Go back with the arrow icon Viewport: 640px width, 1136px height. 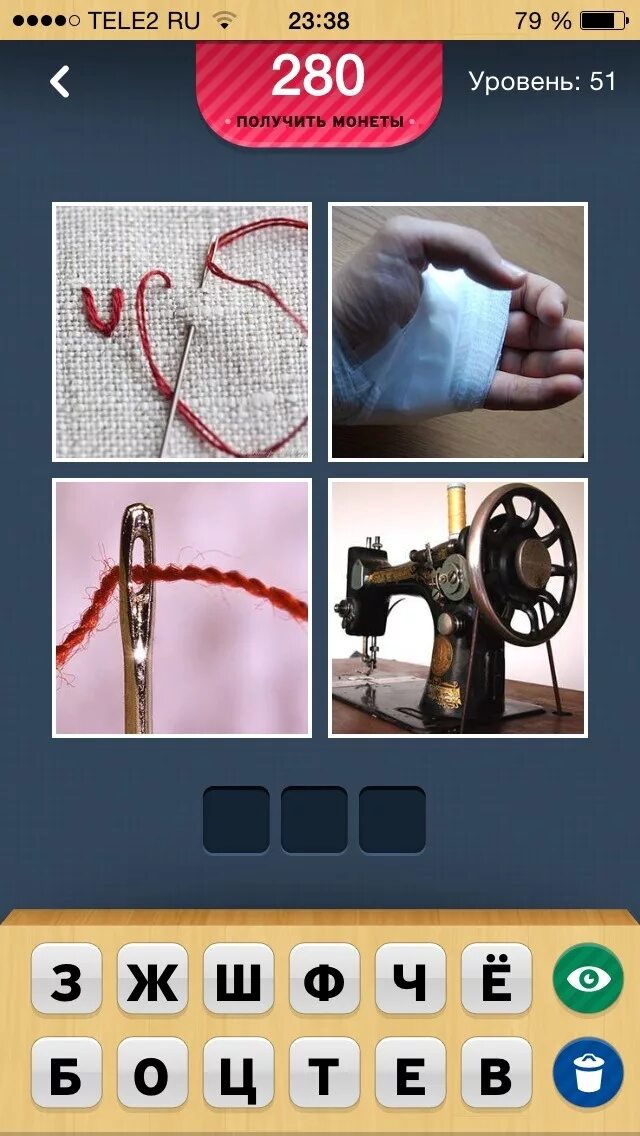59,81
